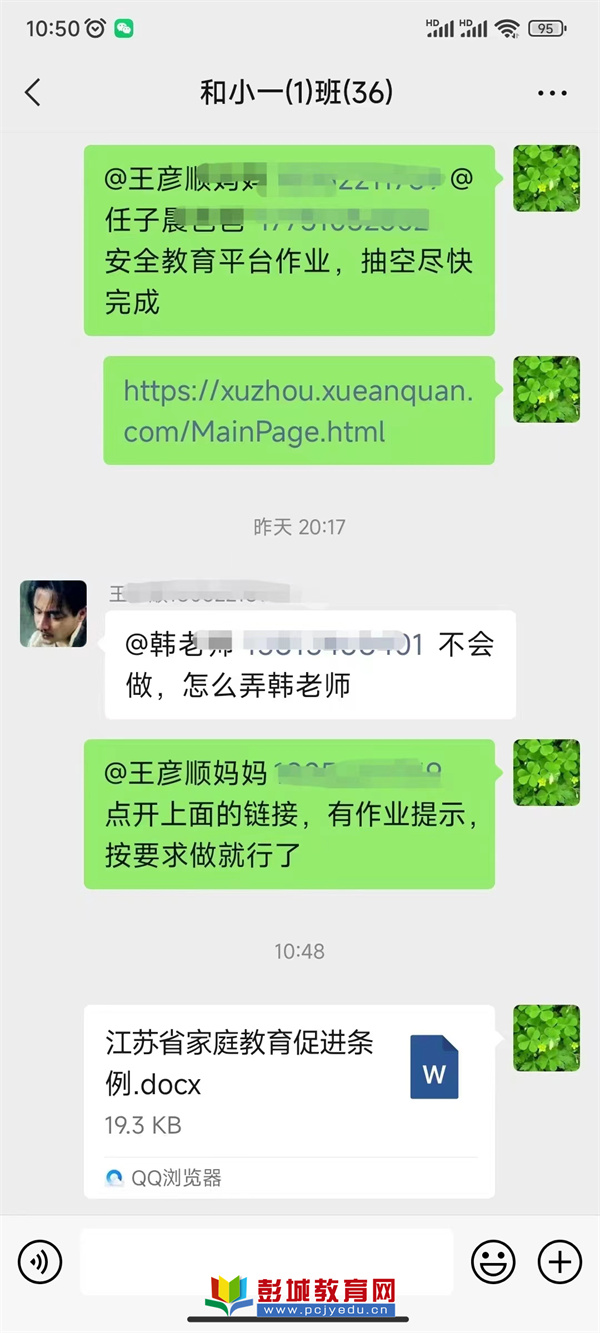
Task: Open the 江苏省家庭教育促进条例.docx file
Action: (x=289, y=1101)
